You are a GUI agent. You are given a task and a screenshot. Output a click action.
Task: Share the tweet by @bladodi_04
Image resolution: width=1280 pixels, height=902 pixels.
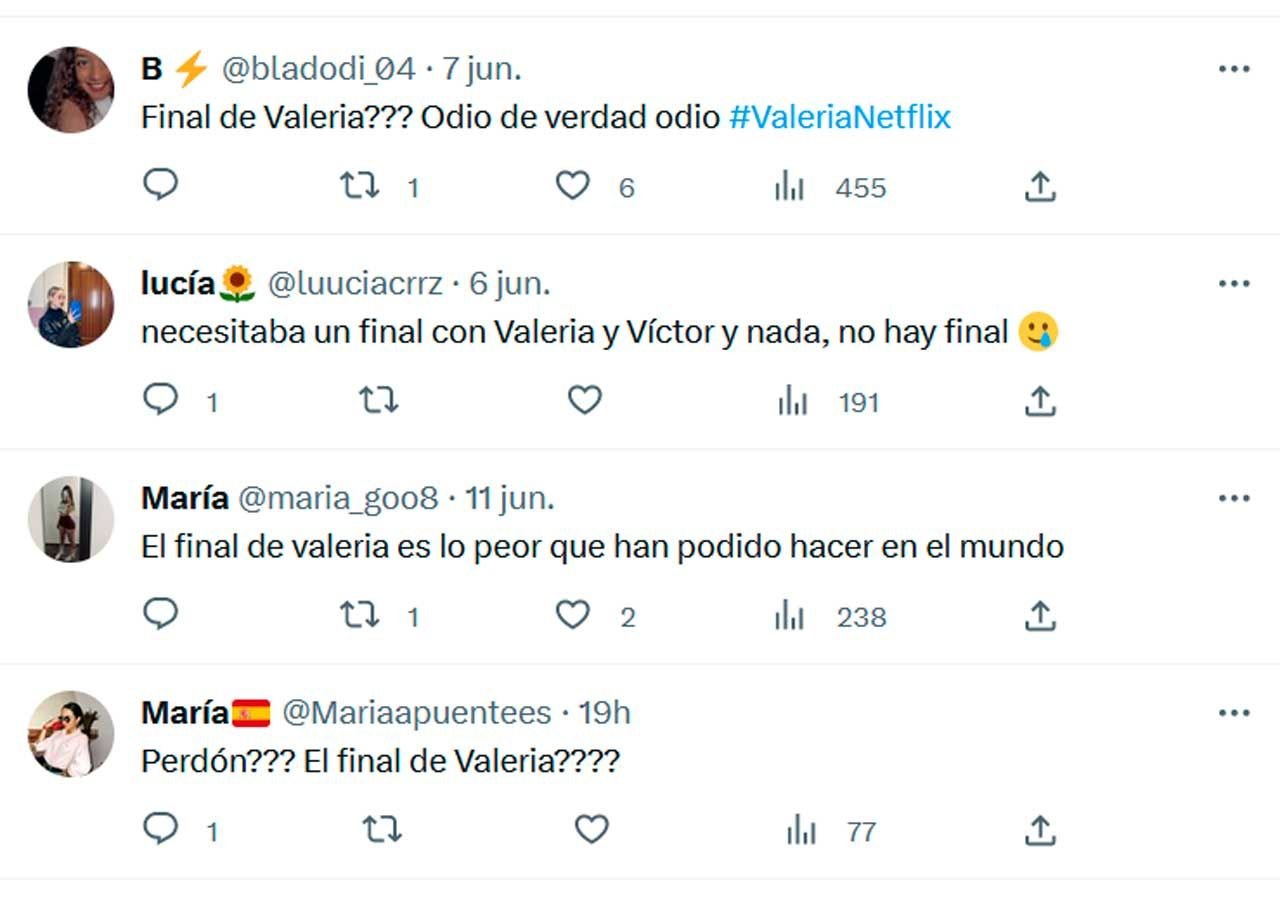click(1040, 186)
